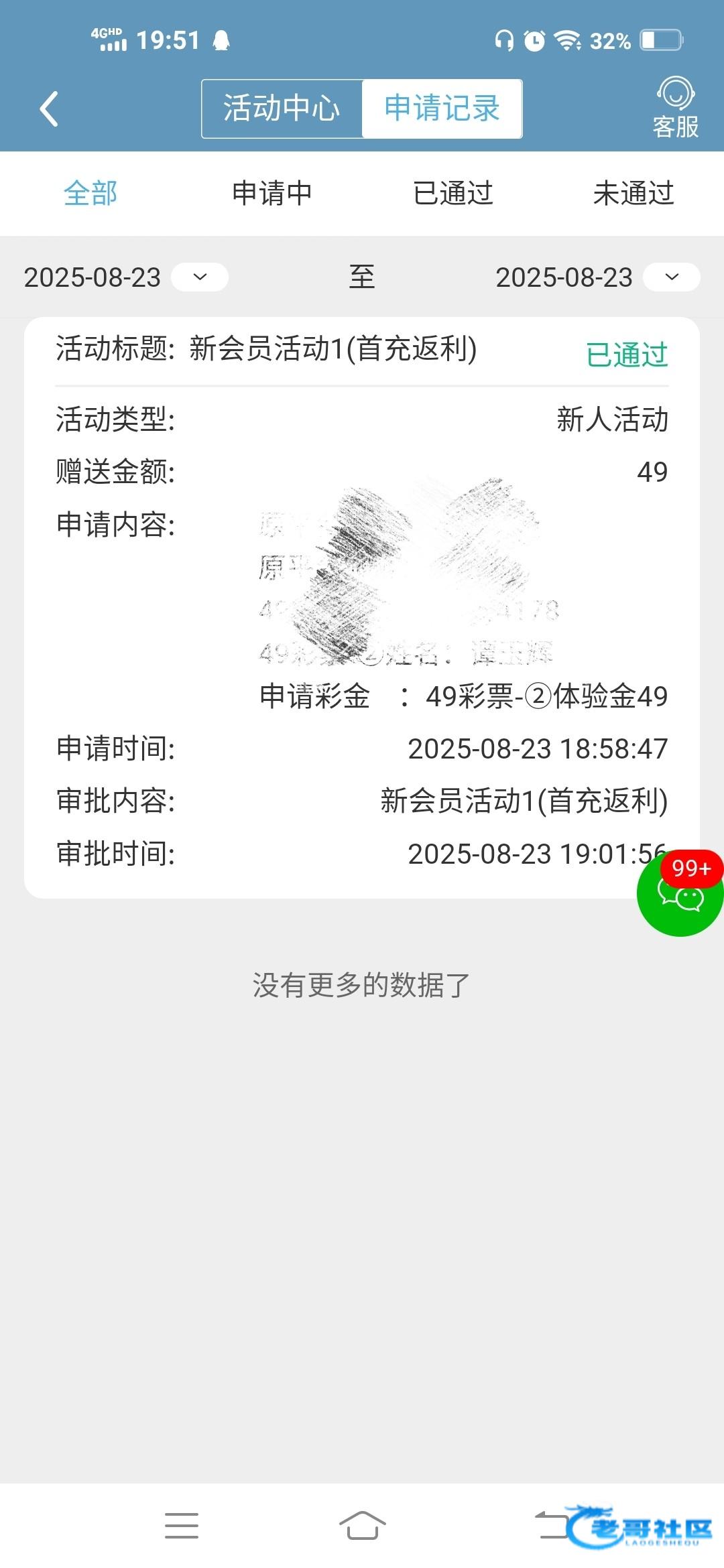Go back using the top-left arrow
The image size is (724, 1568).
[x=49, y=109]
